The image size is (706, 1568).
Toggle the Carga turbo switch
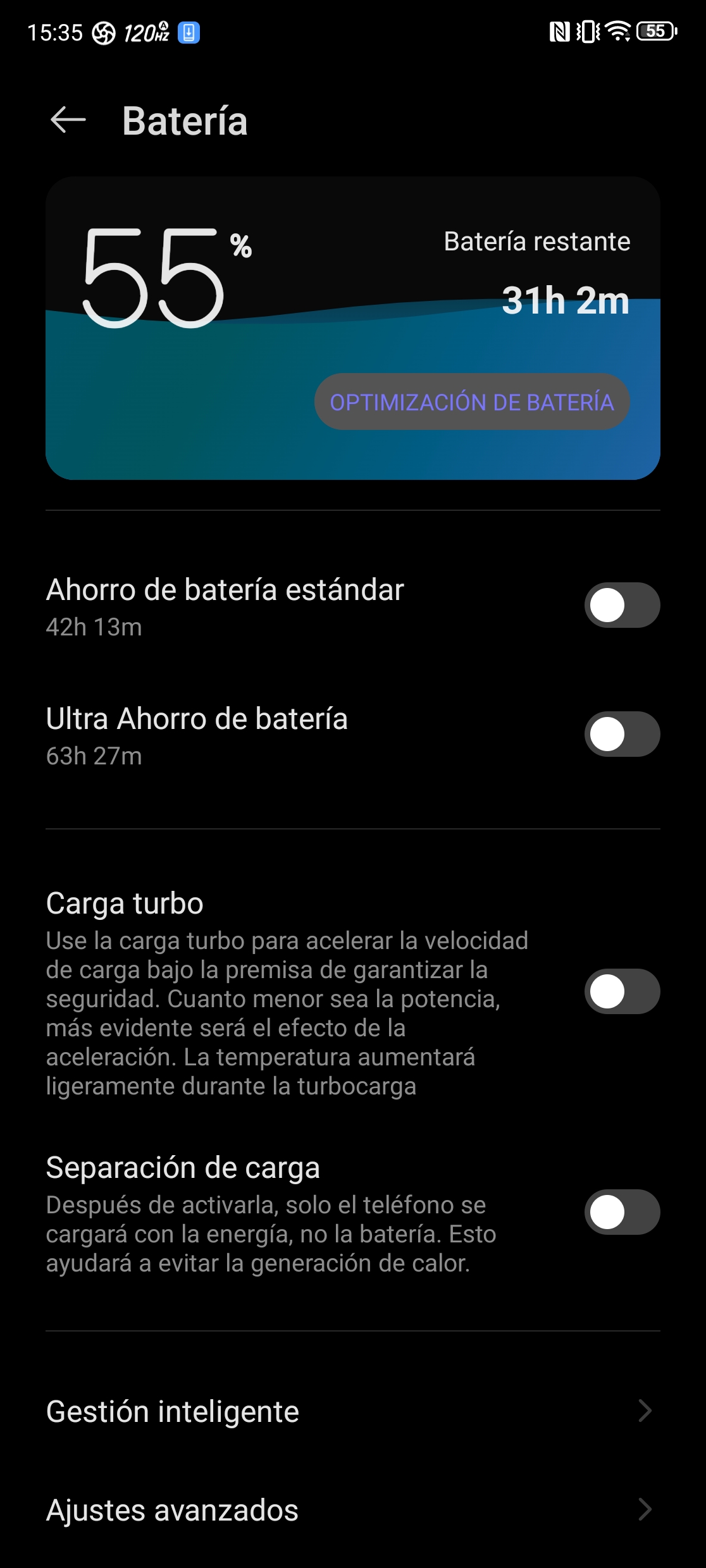click(x=622, y=991)
